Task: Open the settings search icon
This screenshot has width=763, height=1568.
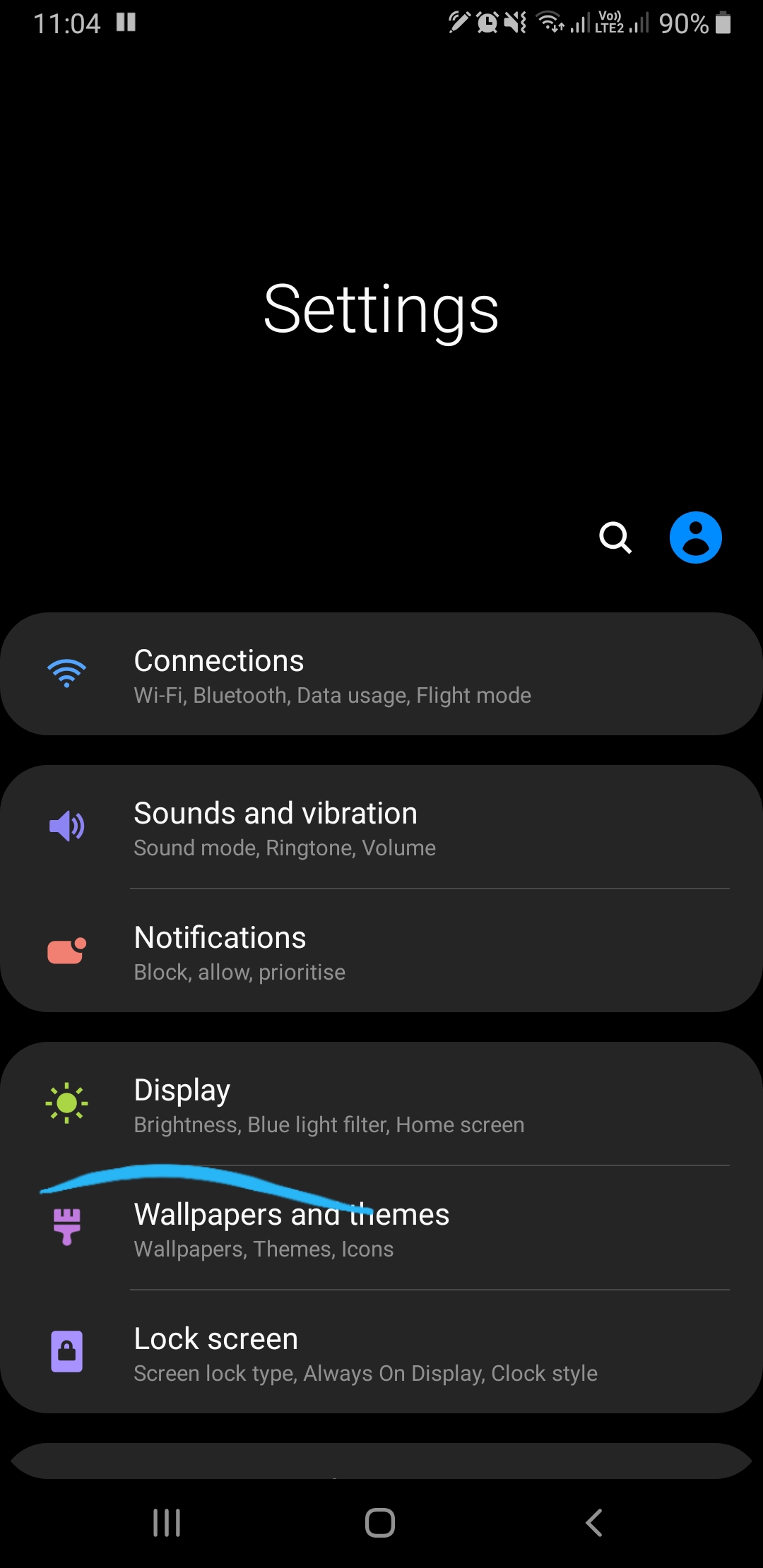Action: 615,538
